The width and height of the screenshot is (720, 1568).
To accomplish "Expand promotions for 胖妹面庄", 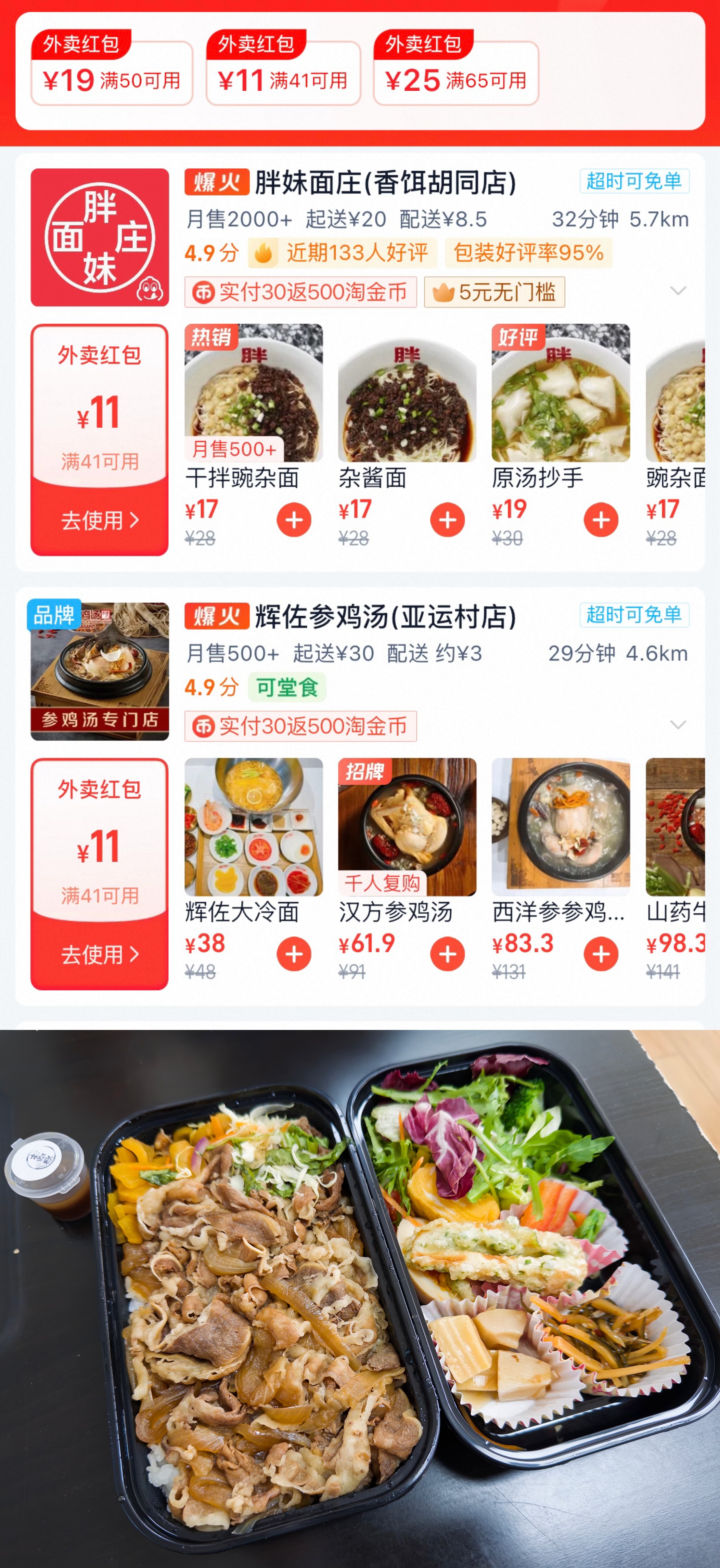I will click(x=678, y=291).
